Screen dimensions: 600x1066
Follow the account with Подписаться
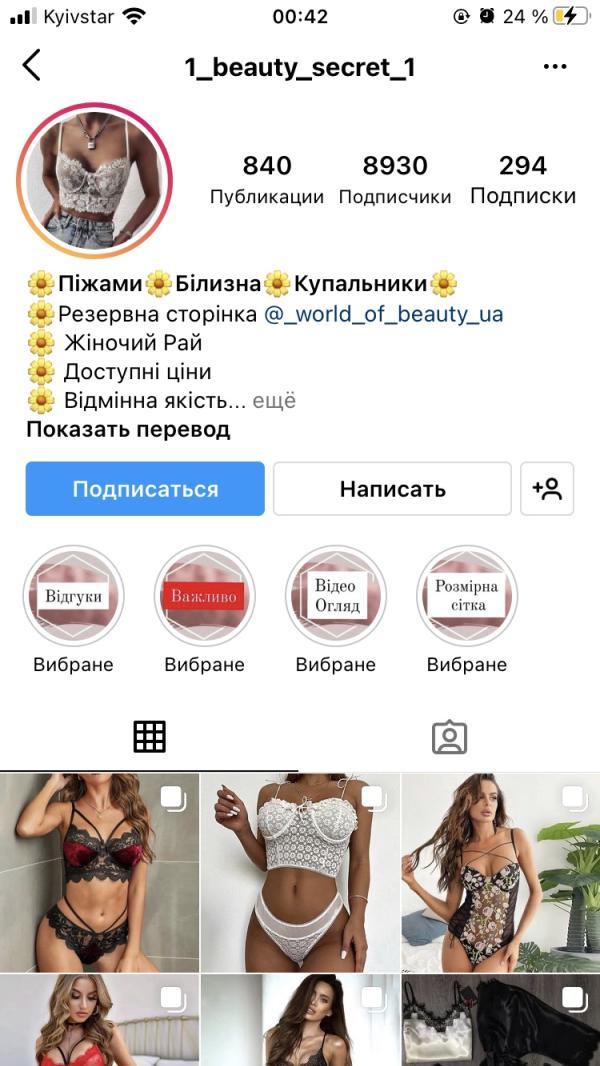145,489
